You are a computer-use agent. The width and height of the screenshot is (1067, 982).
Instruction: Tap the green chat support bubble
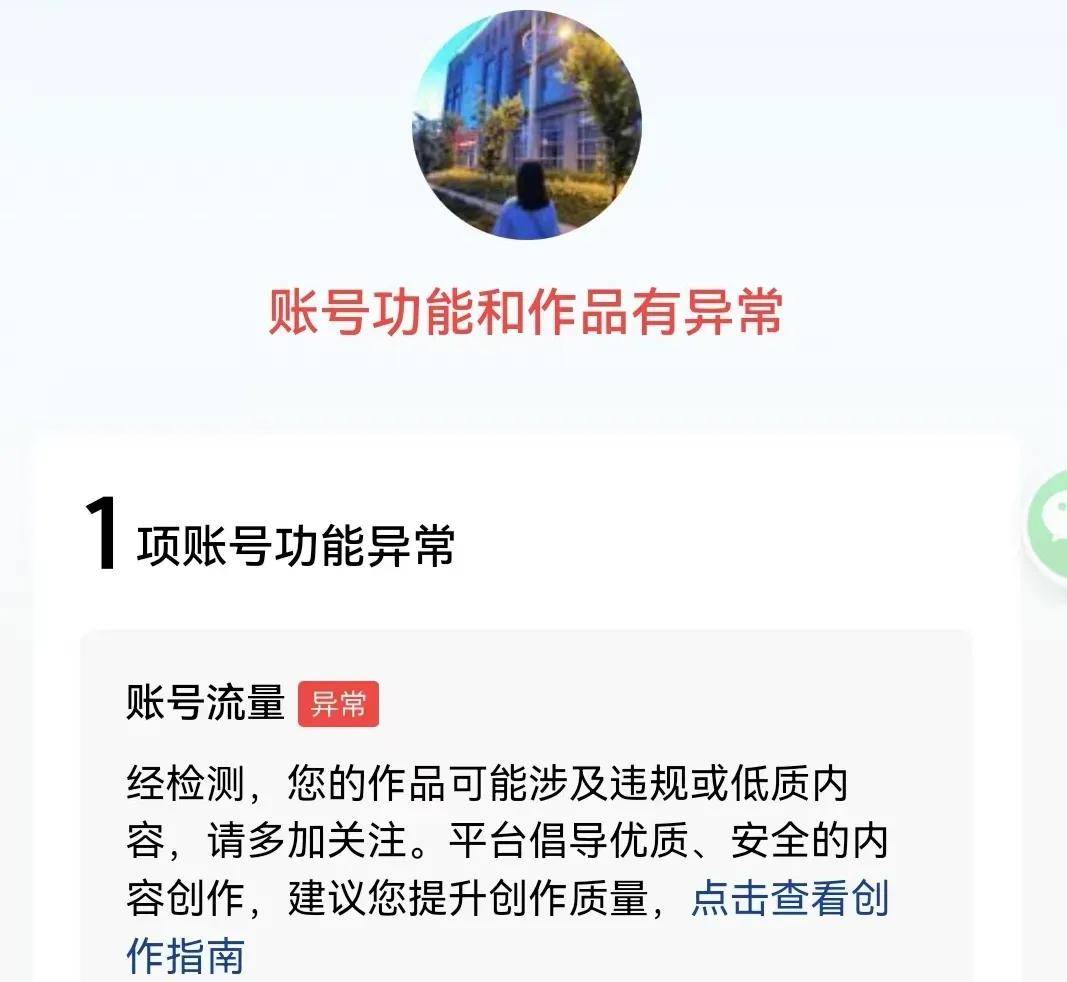click(x=1050, y=515)
